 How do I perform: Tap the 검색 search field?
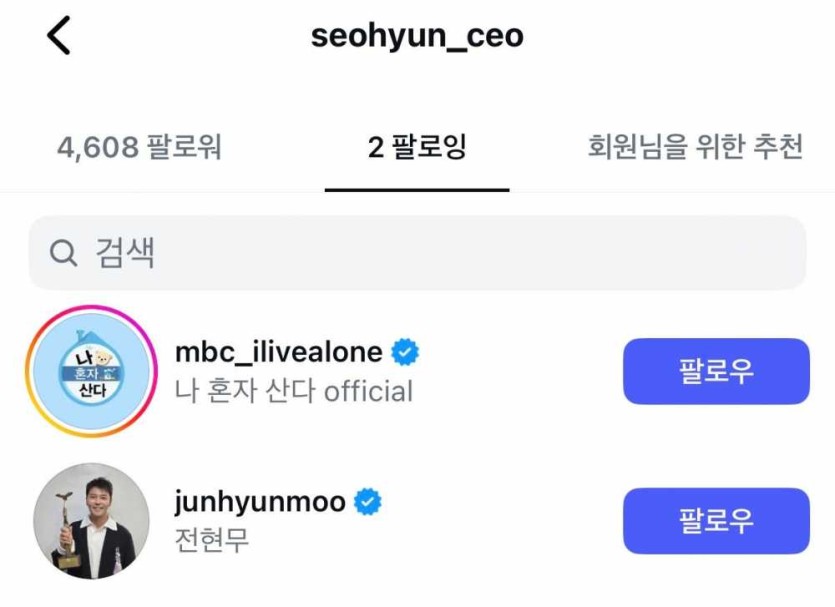[x=417, y=253]
